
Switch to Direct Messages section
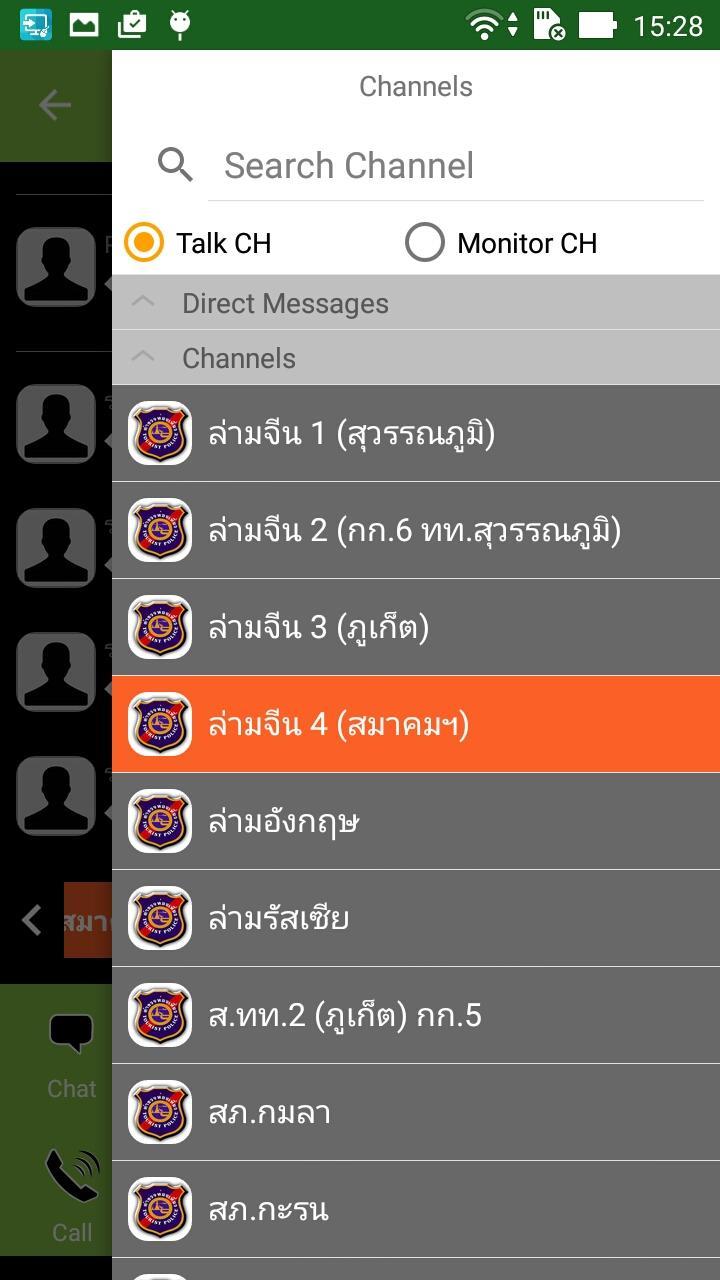[285, 303]
